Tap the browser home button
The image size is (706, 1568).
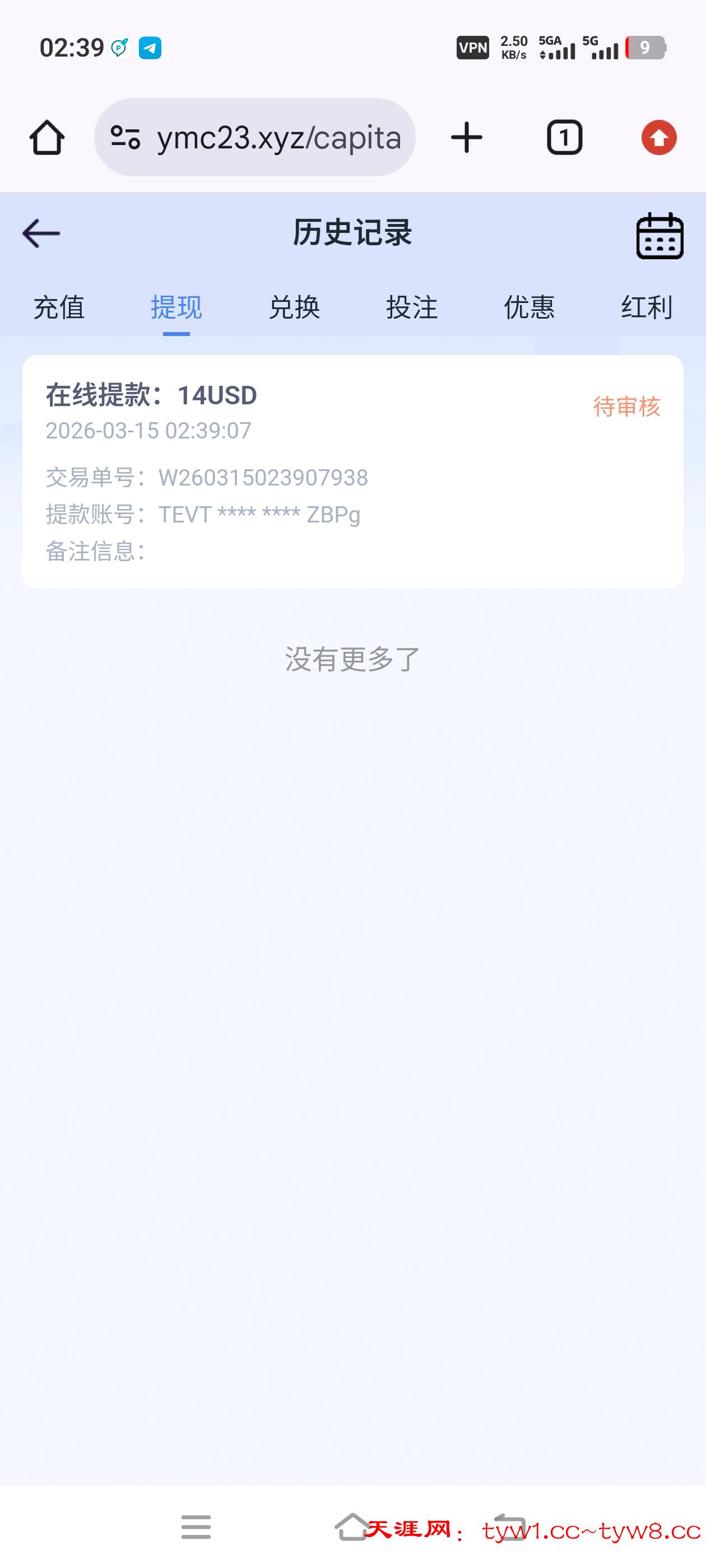[x=47, y=138]
